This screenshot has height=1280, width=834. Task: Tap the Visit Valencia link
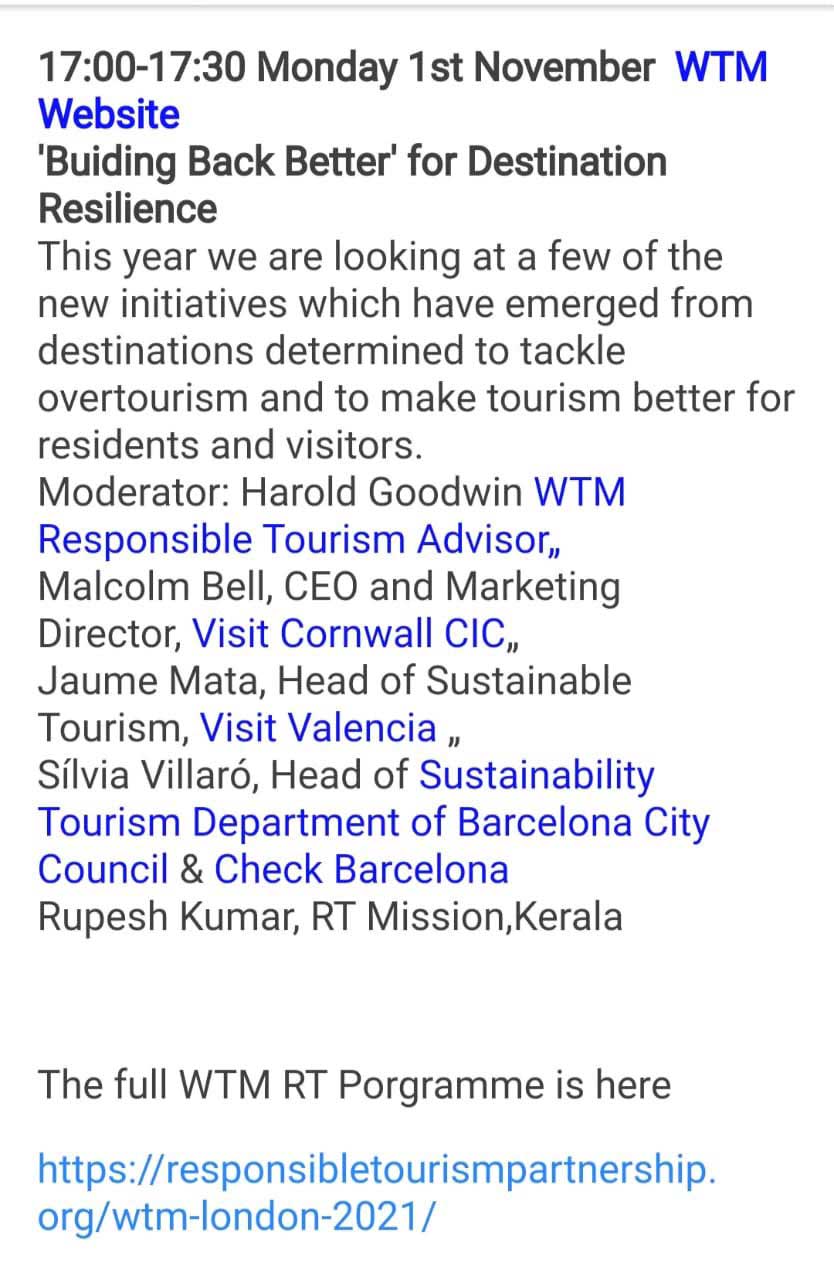click(318, 728)
